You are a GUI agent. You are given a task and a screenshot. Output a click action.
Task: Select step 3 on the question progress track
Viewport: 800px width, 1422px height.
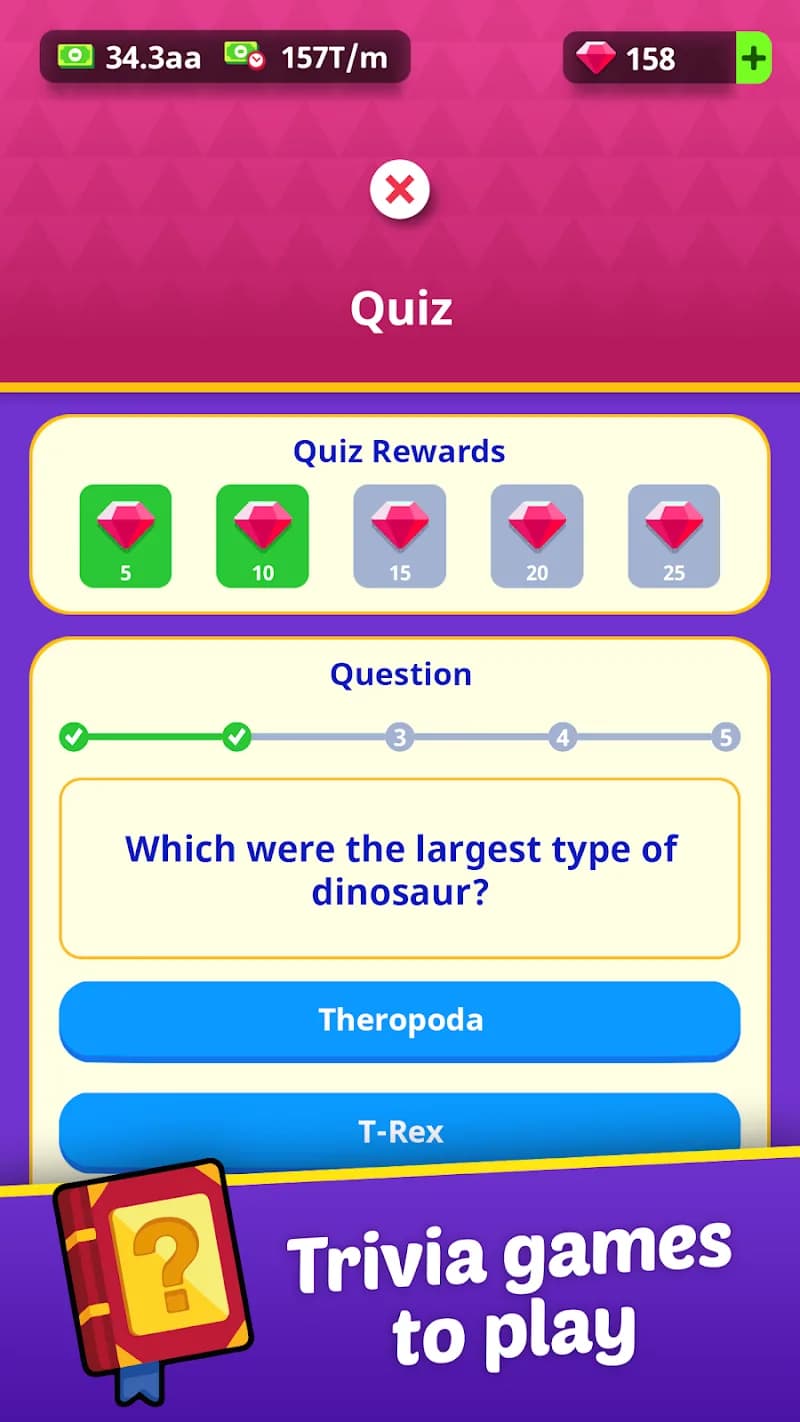(400, 738)
